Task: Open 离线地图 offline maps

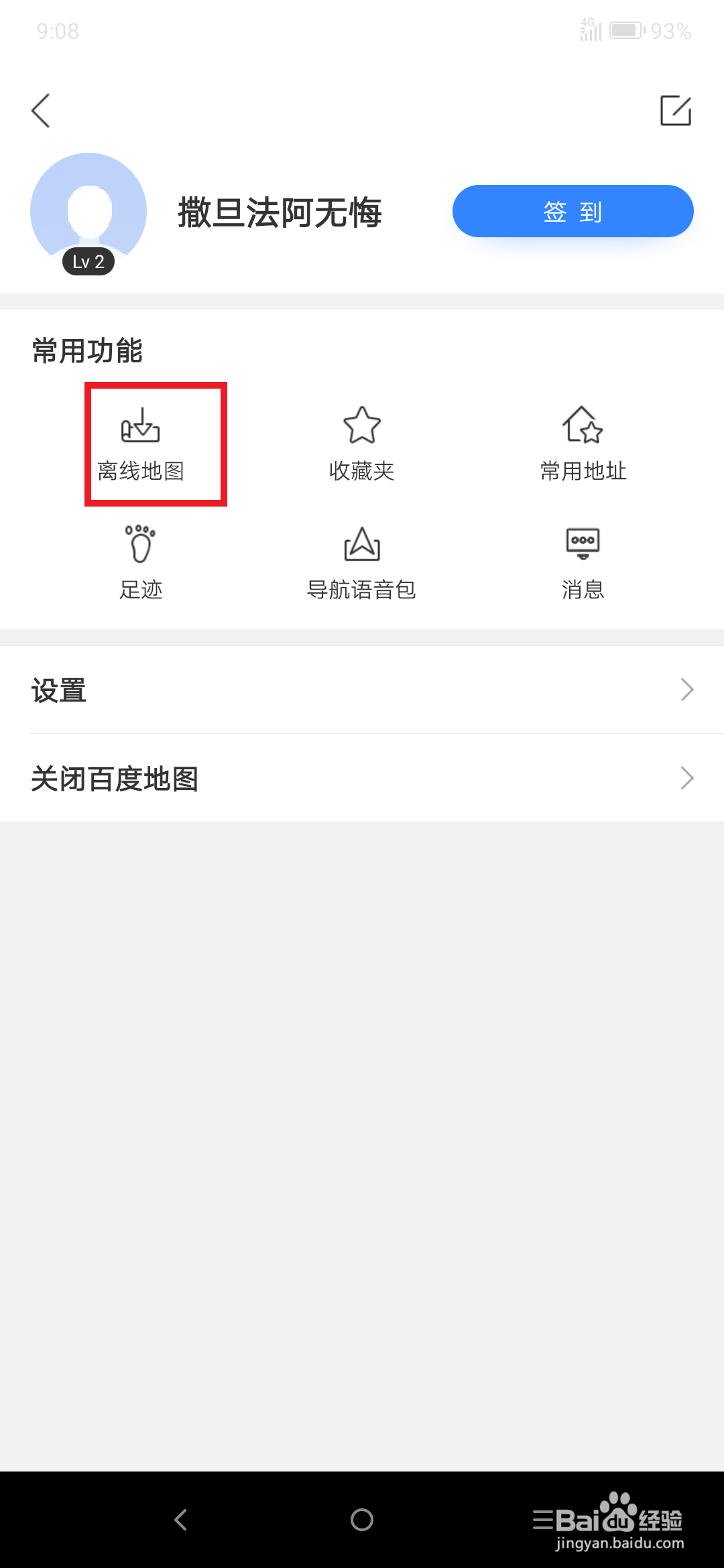Action: tap(141, 444)
